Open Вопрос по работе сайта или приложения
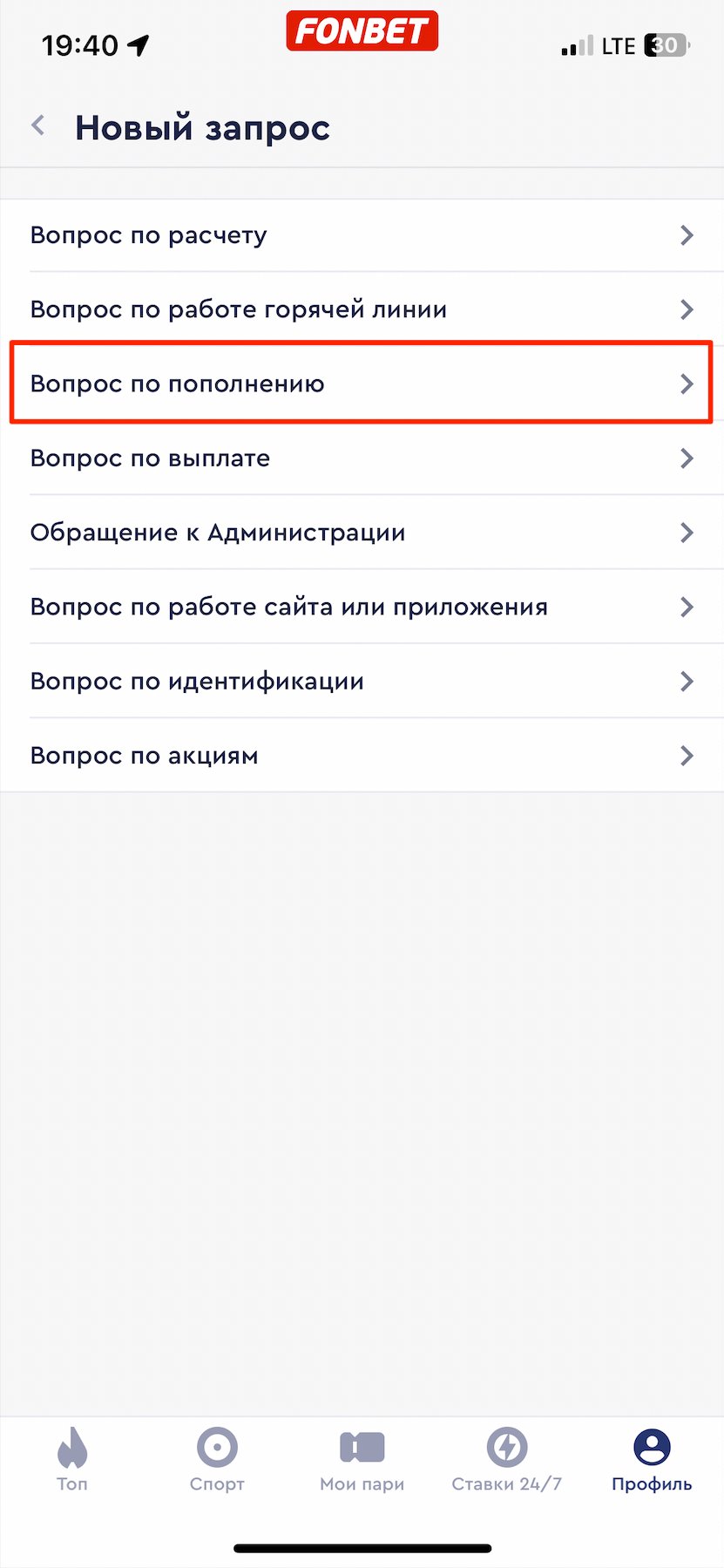724x1568 pixels. (x=362, y=607)
